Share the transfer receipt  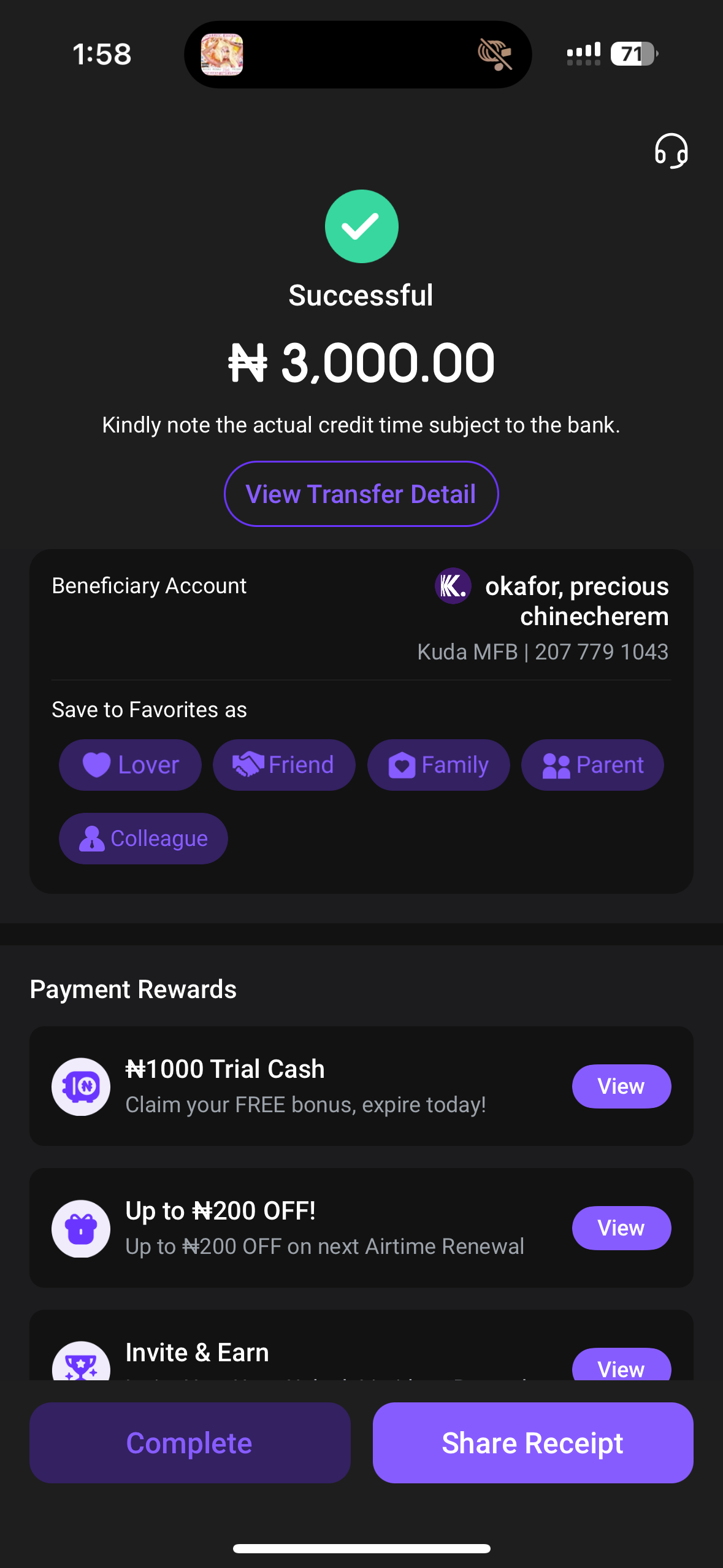tap(533, 1443)
